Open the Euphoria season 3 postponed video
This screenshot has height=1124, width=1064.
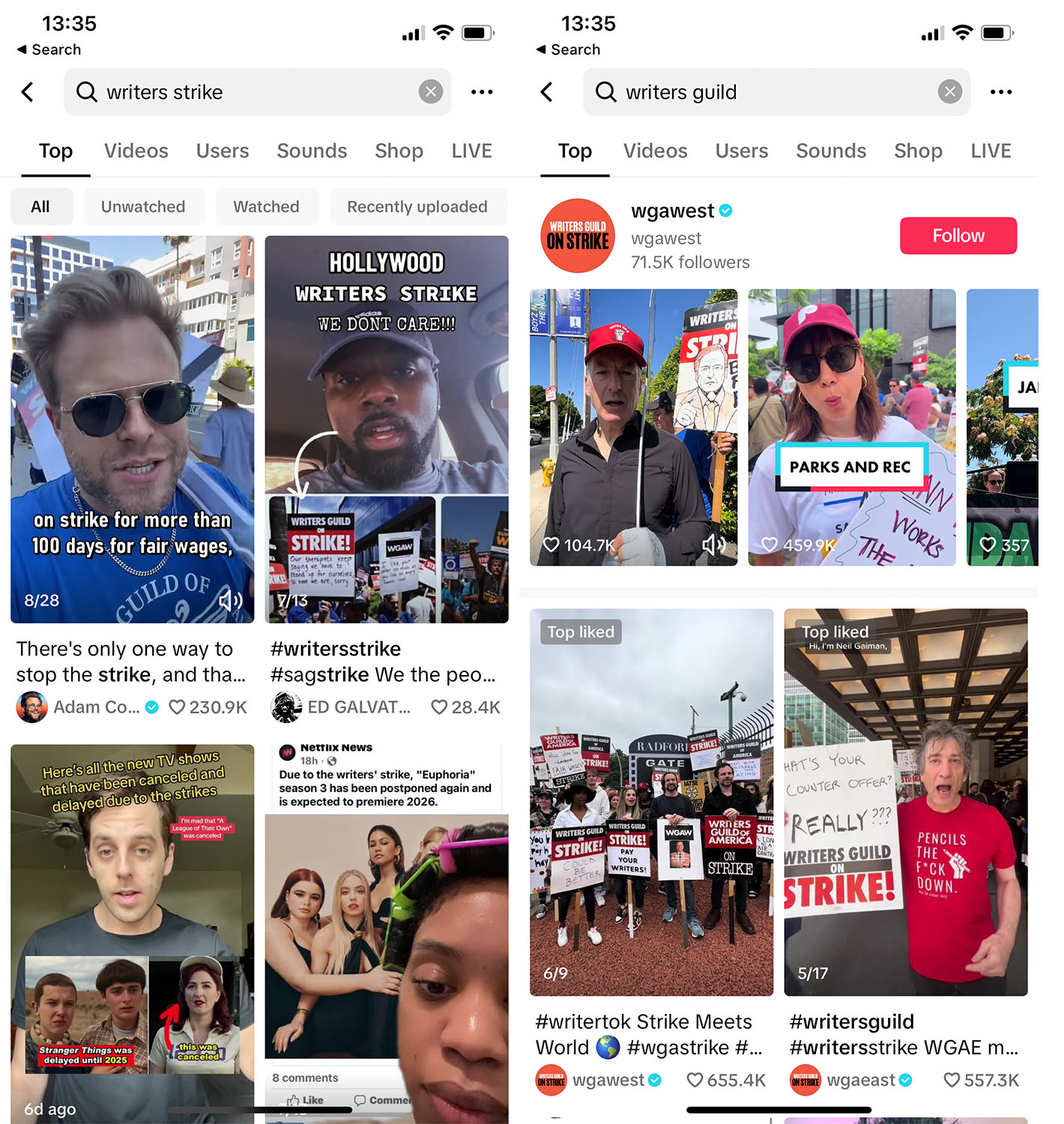tap(387, 929)
